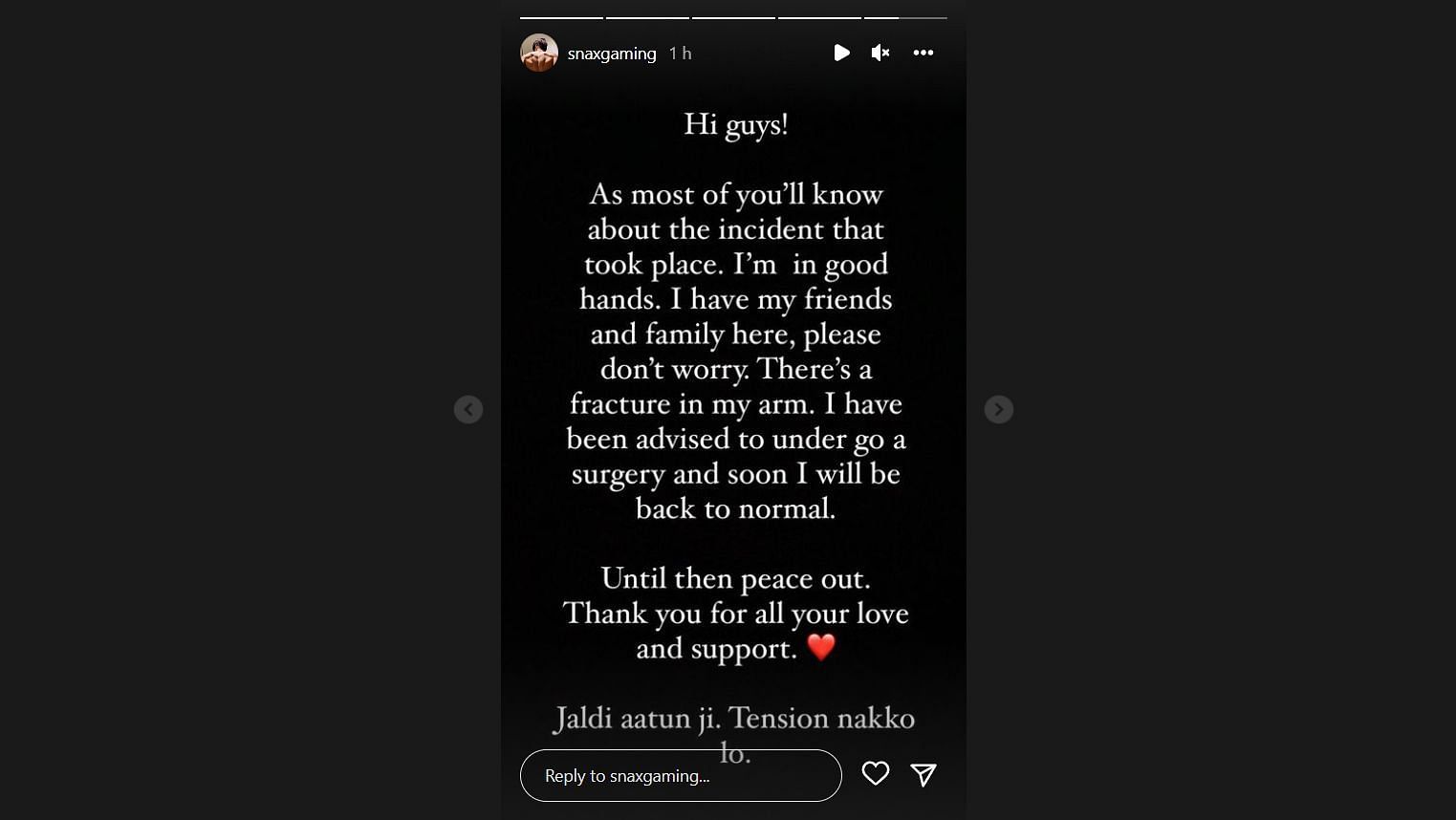Skip to the next story
Image resolution: width=1456 pixels, height=820 pixels.
998,409
